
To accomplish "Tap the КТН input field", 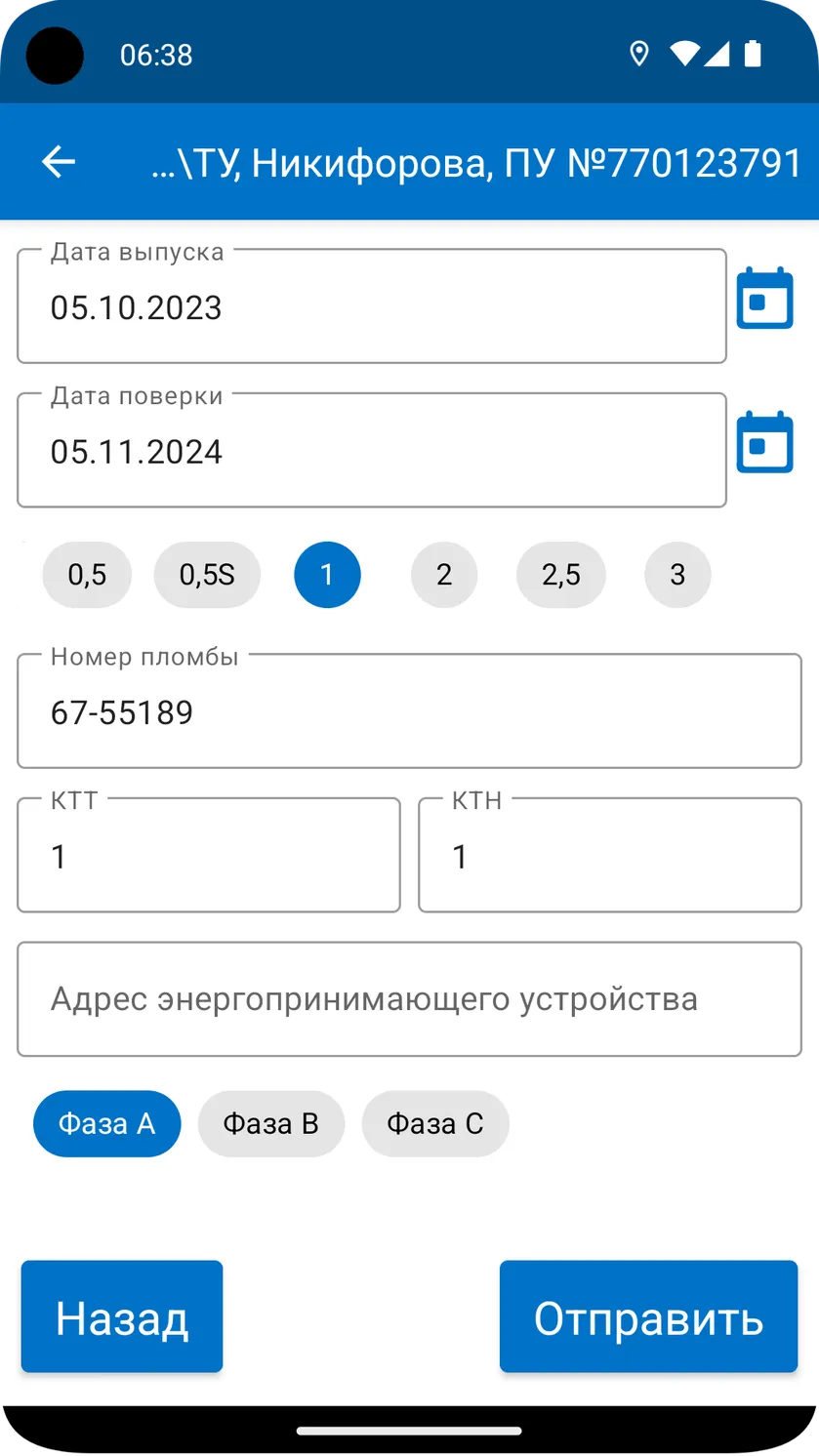I will (x=610, y=855).
